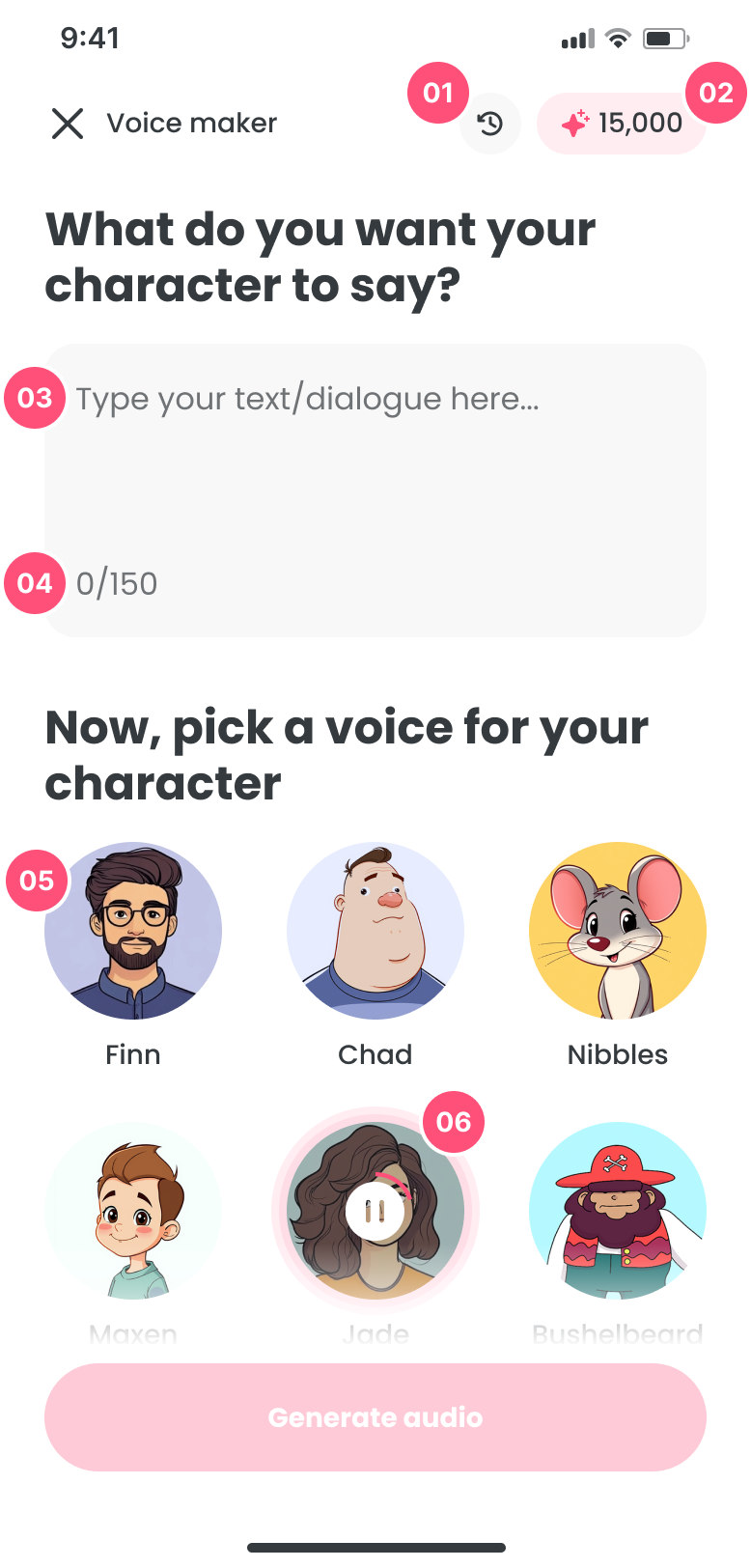Open the generation history icon
Image resolution: width=751 pixels, height=1568 pixels.
[x=490, y=124]
